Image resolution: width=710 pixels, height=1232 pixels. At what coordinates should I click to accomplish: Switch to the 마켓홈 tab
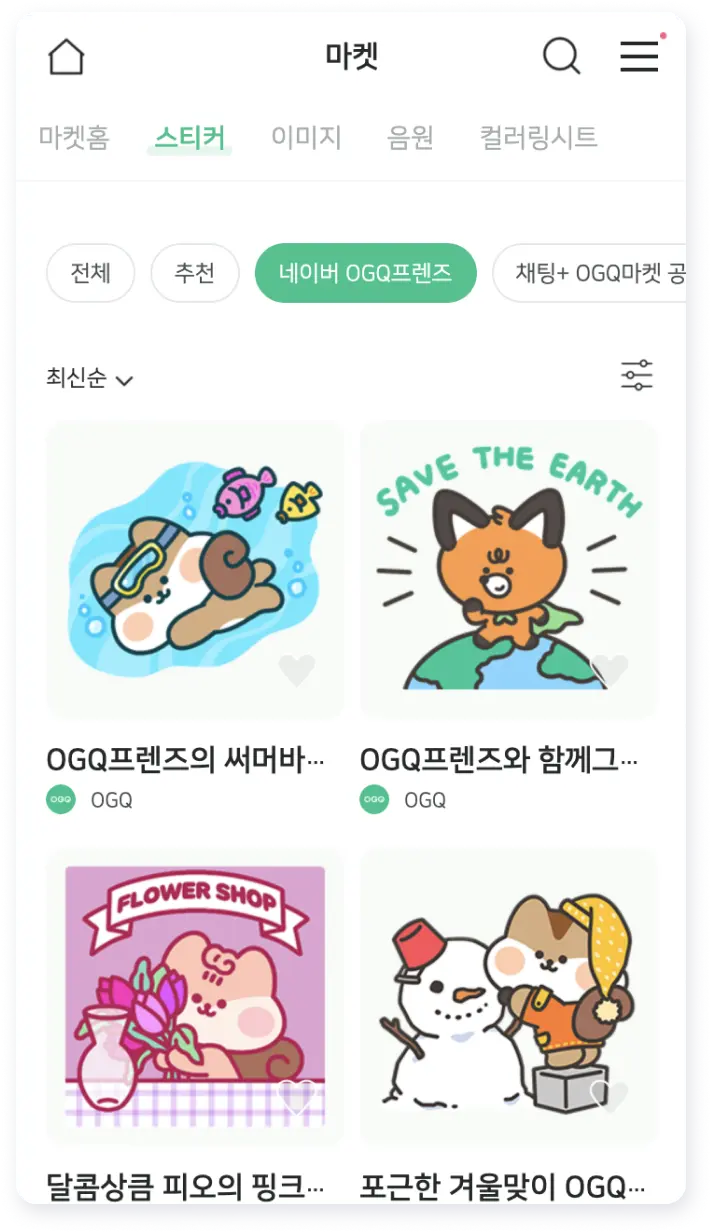[x=74, y=137]
